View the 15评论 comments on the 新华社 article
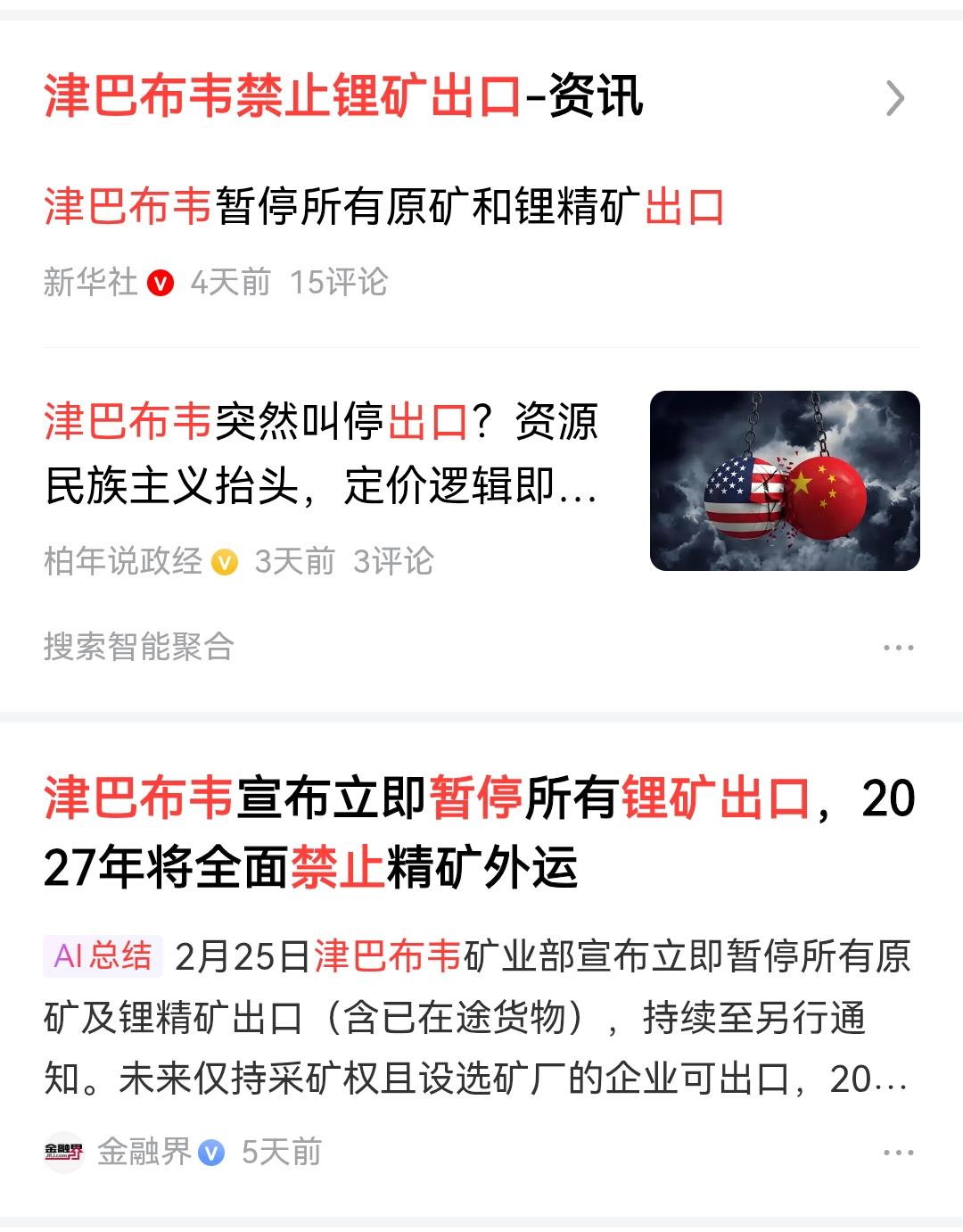Screen dimensions: 963x1232 [x=340, y=281]
